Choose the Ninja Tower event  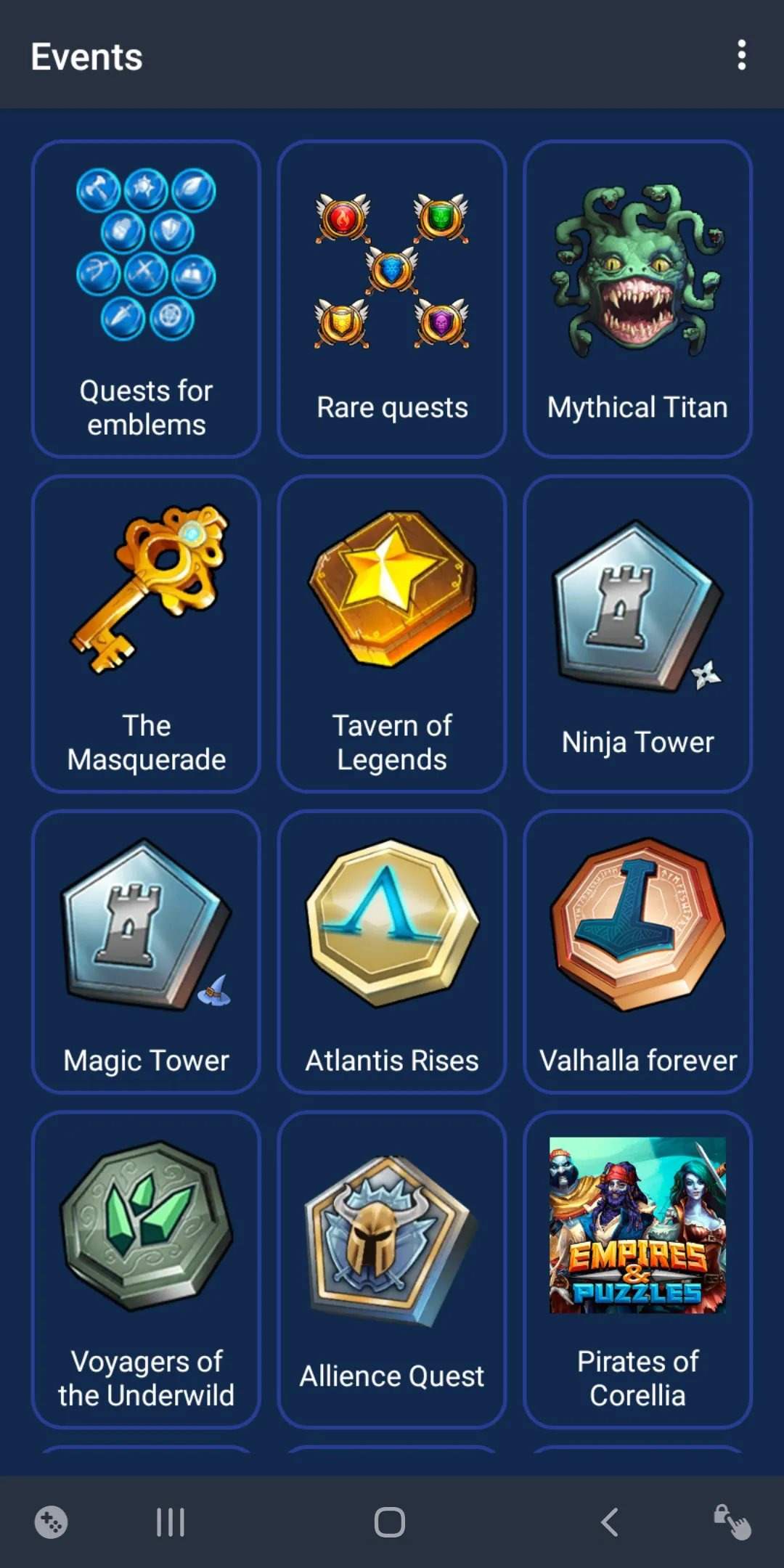637,633
